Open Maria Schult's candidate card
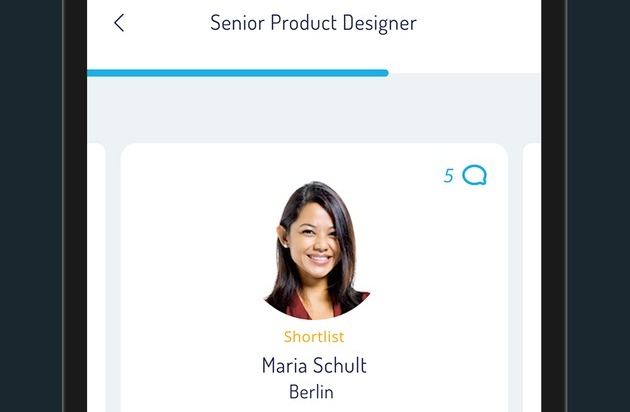Screen dimensions: 630x412 pos(314,364)
